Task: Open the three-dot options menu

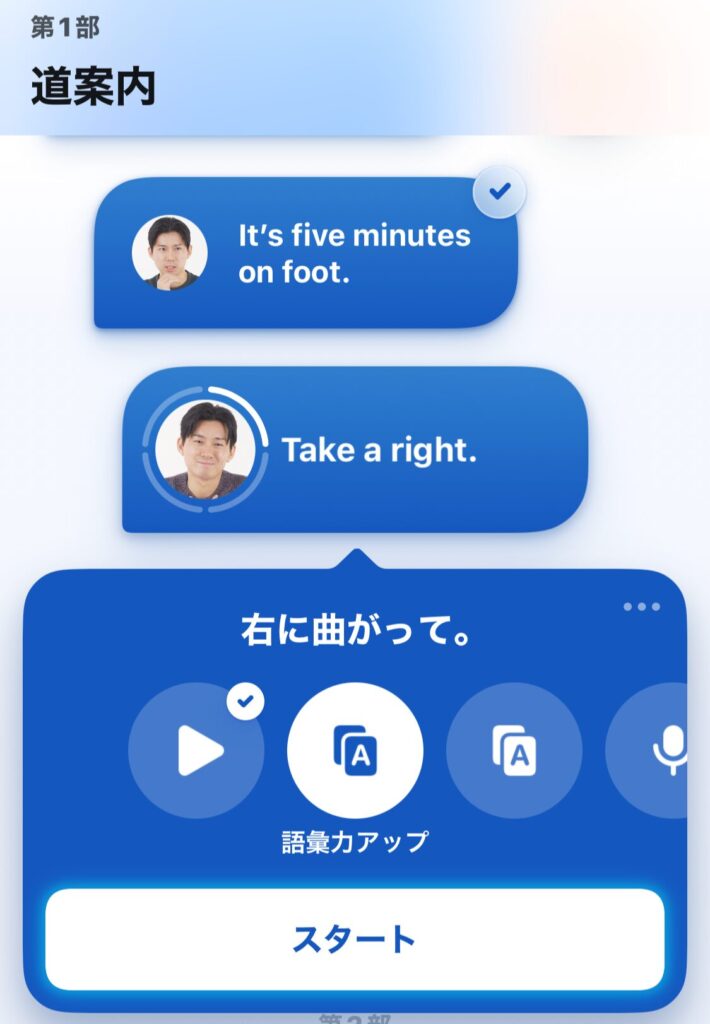Action: pyautogui.click(x=641, y=607)
